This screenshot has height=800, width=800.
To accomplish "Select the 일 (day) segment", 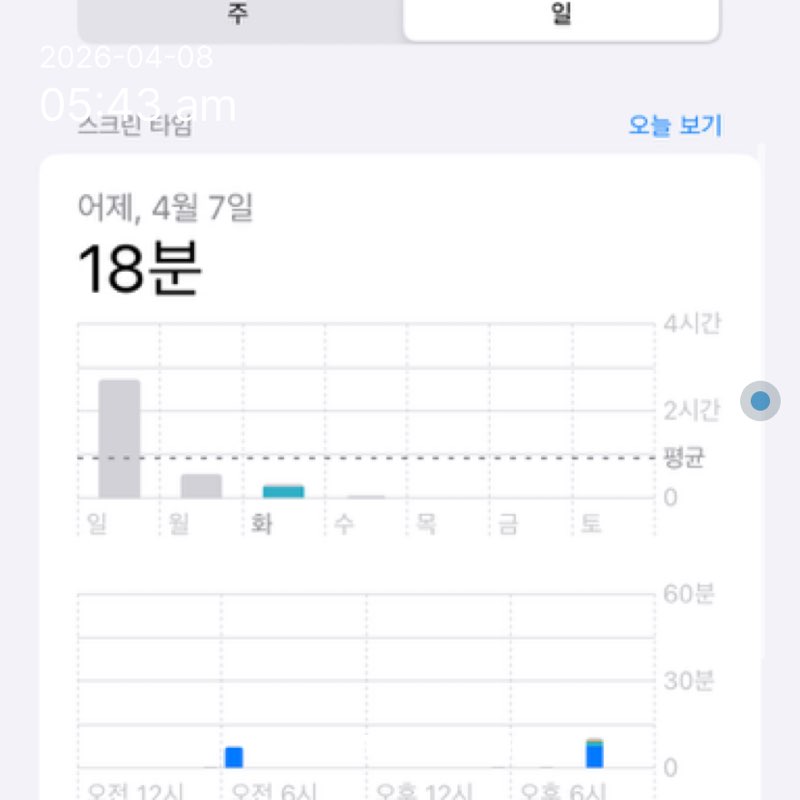I will coord(561,18).
